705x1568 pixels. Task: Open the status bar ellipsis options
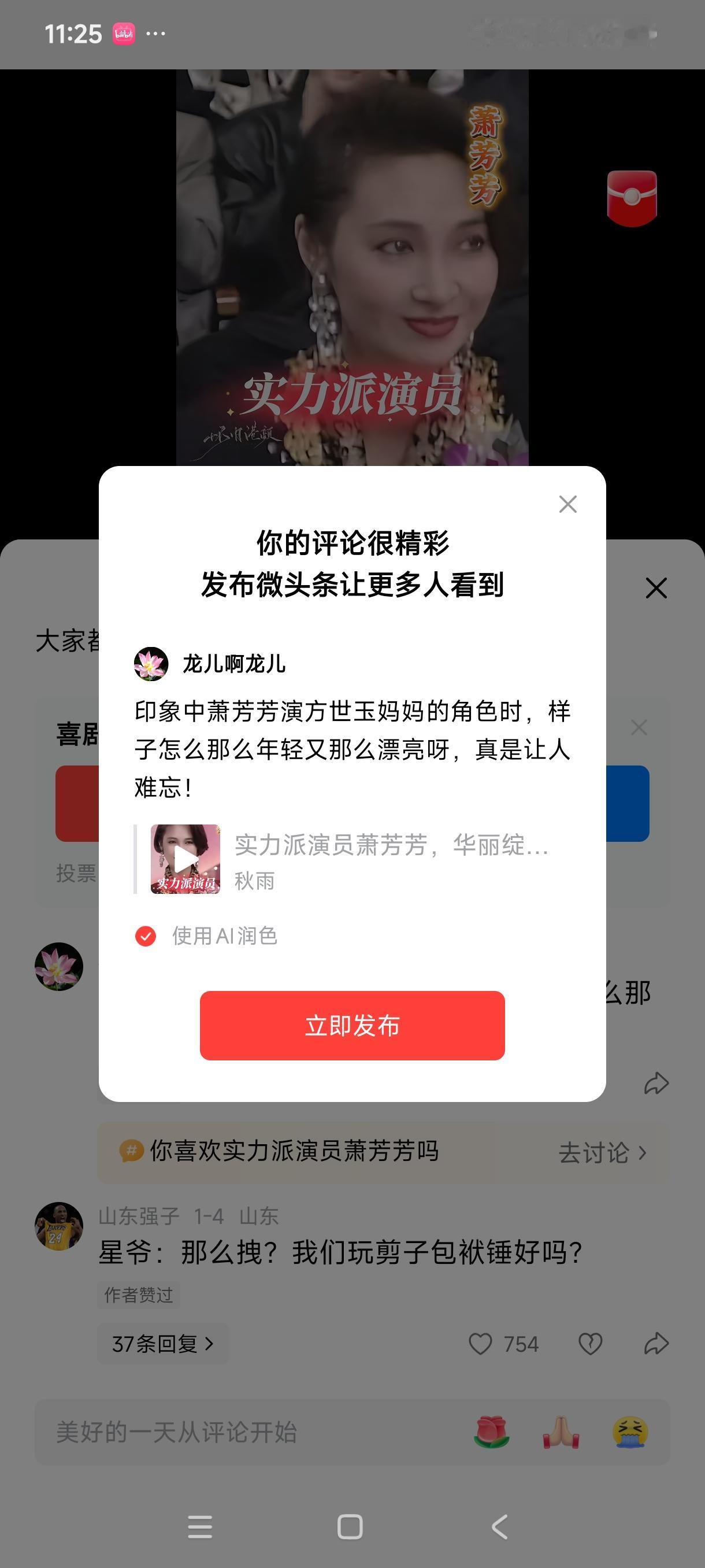155,35
